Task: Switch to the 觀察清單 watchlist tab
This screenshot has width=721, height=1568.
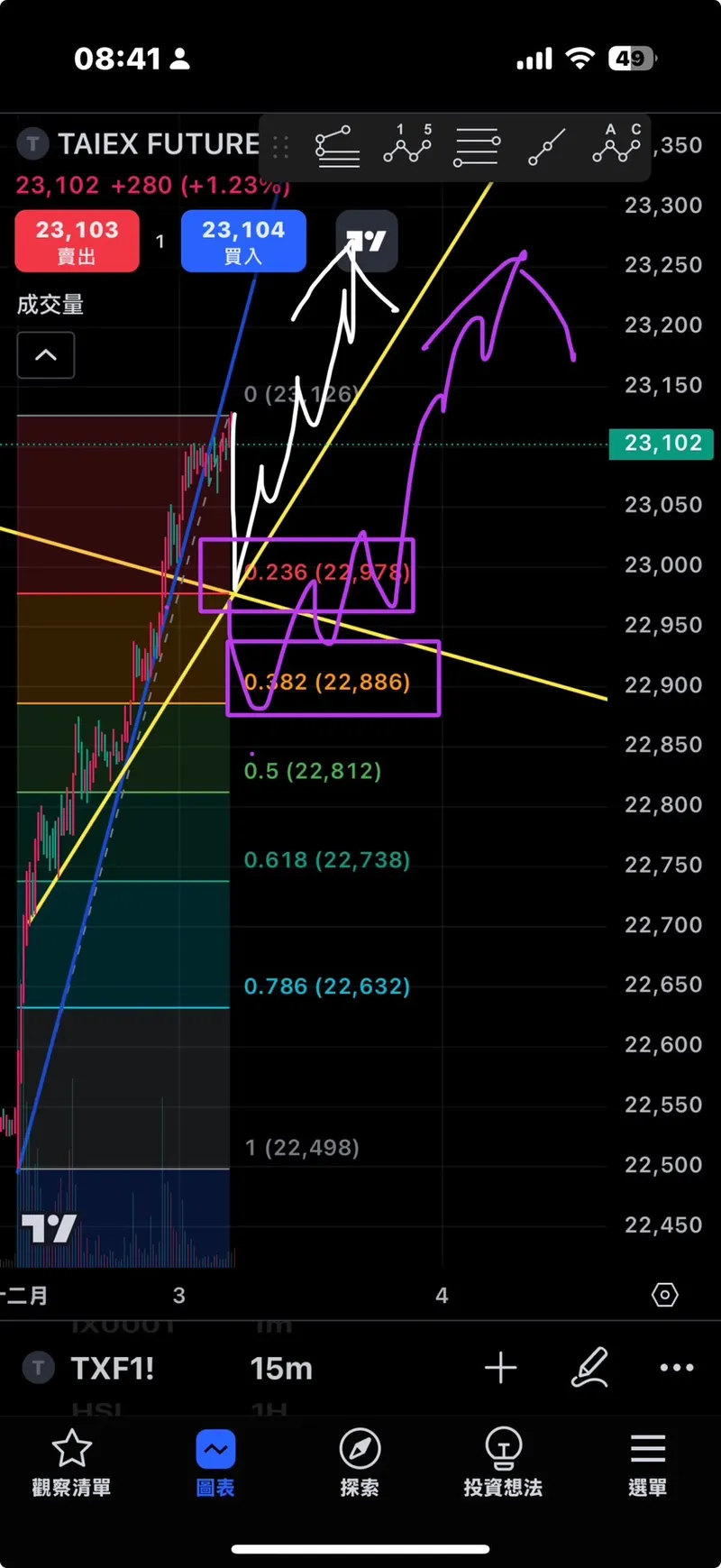Action: point(71,1463)
